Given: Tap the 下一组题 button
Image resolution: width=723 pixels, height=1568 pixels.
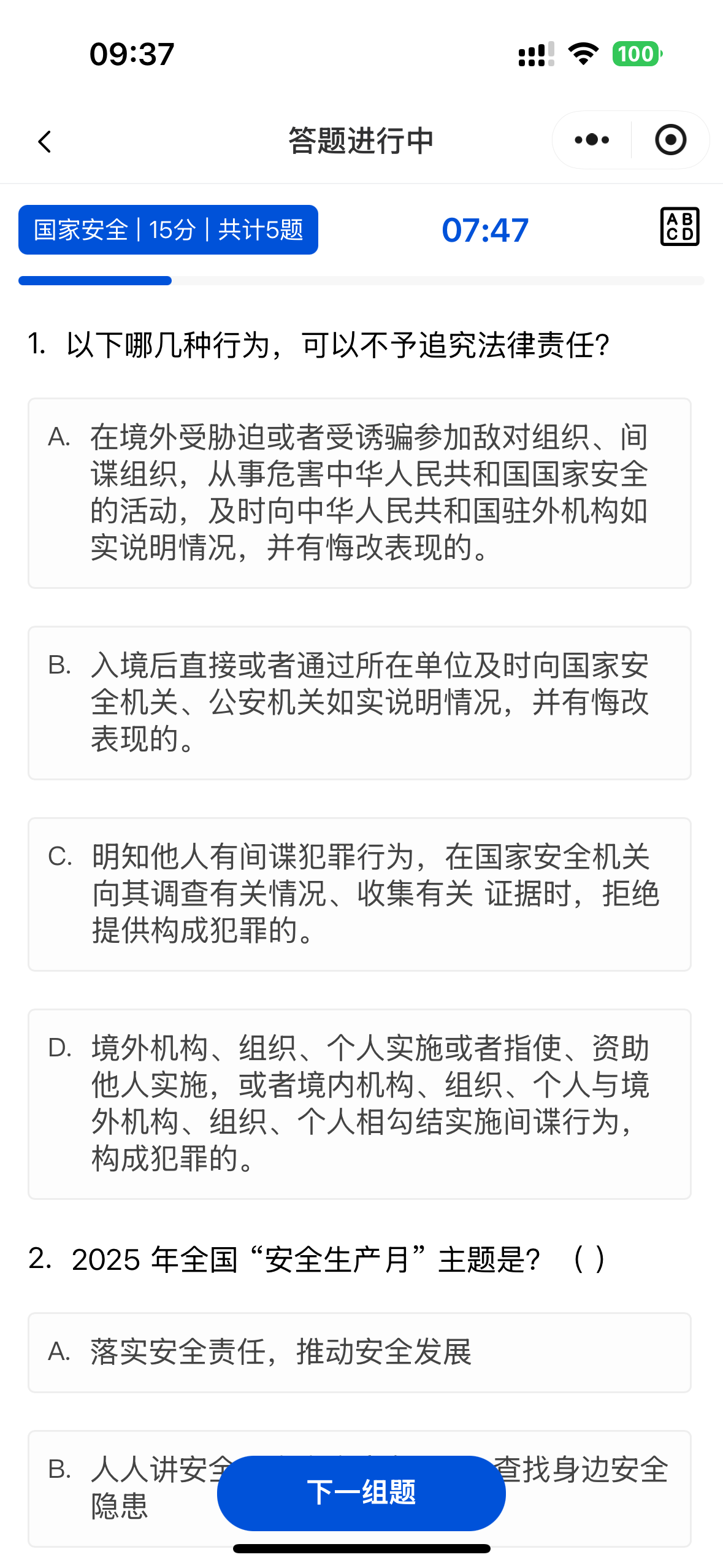Looking at the screenshot, I should (361, 1493).
